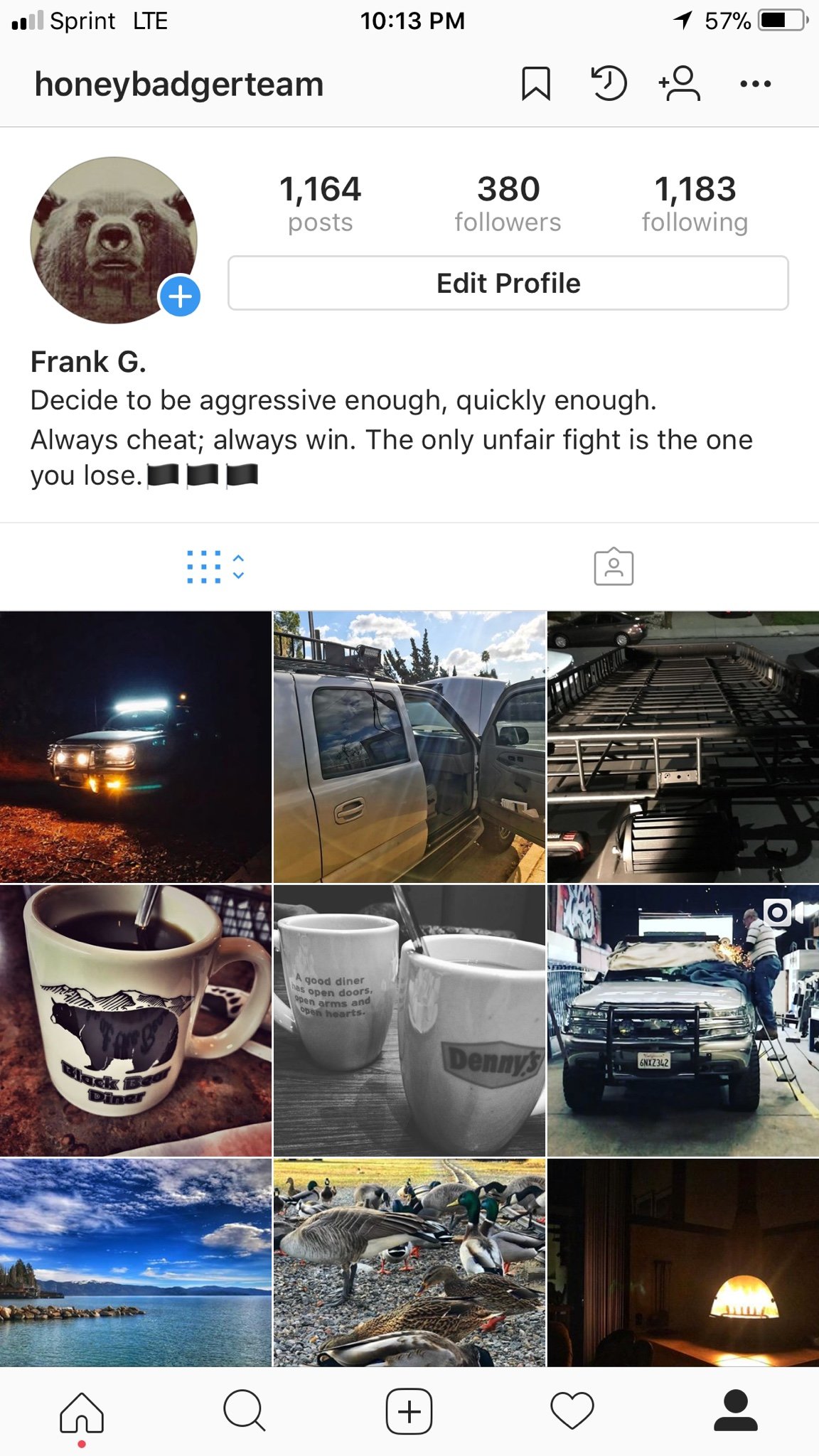This screenshot has height=1456, width=819.
Task: Go to the Home feed tab
Action: click(x=82, y=1411)
